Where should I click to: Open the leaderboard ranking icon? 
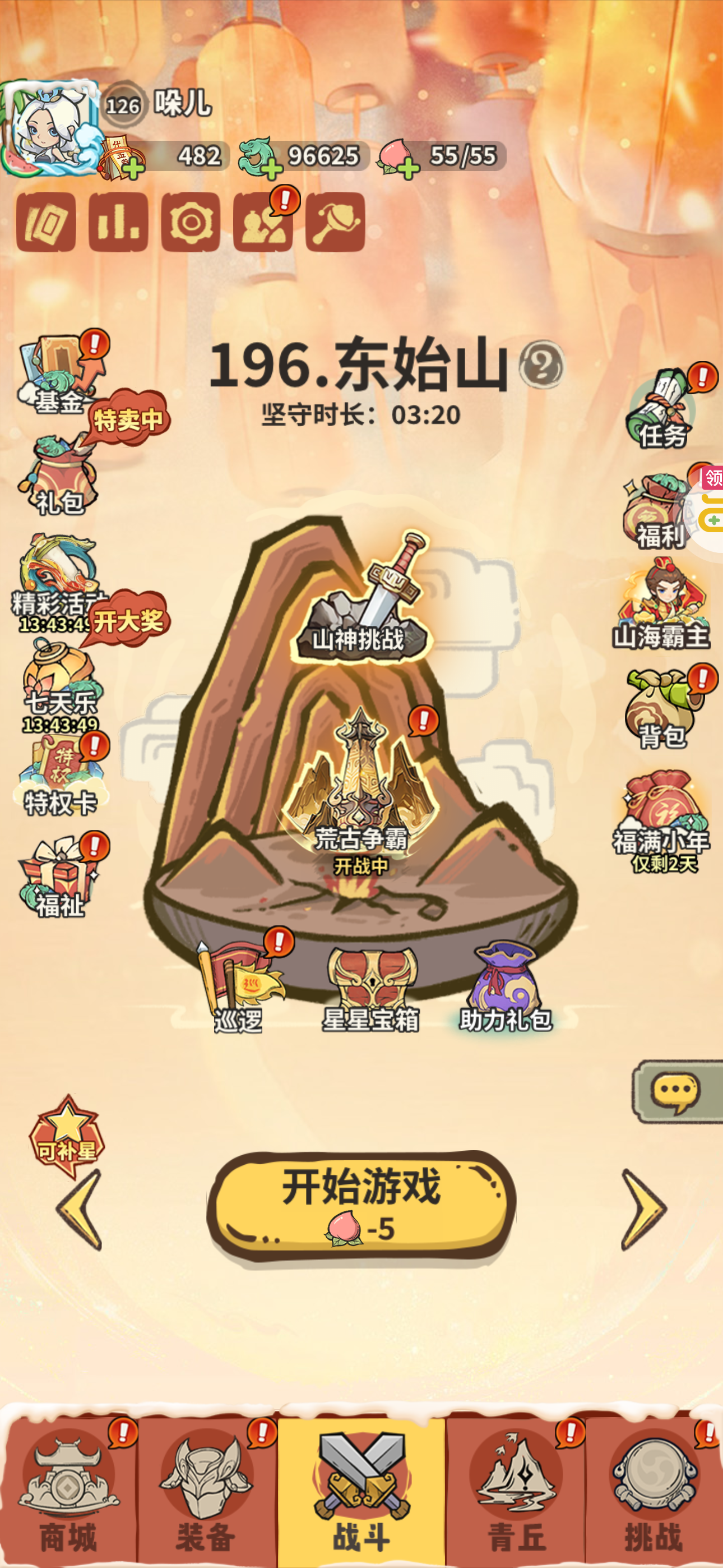tap(118, 222)
